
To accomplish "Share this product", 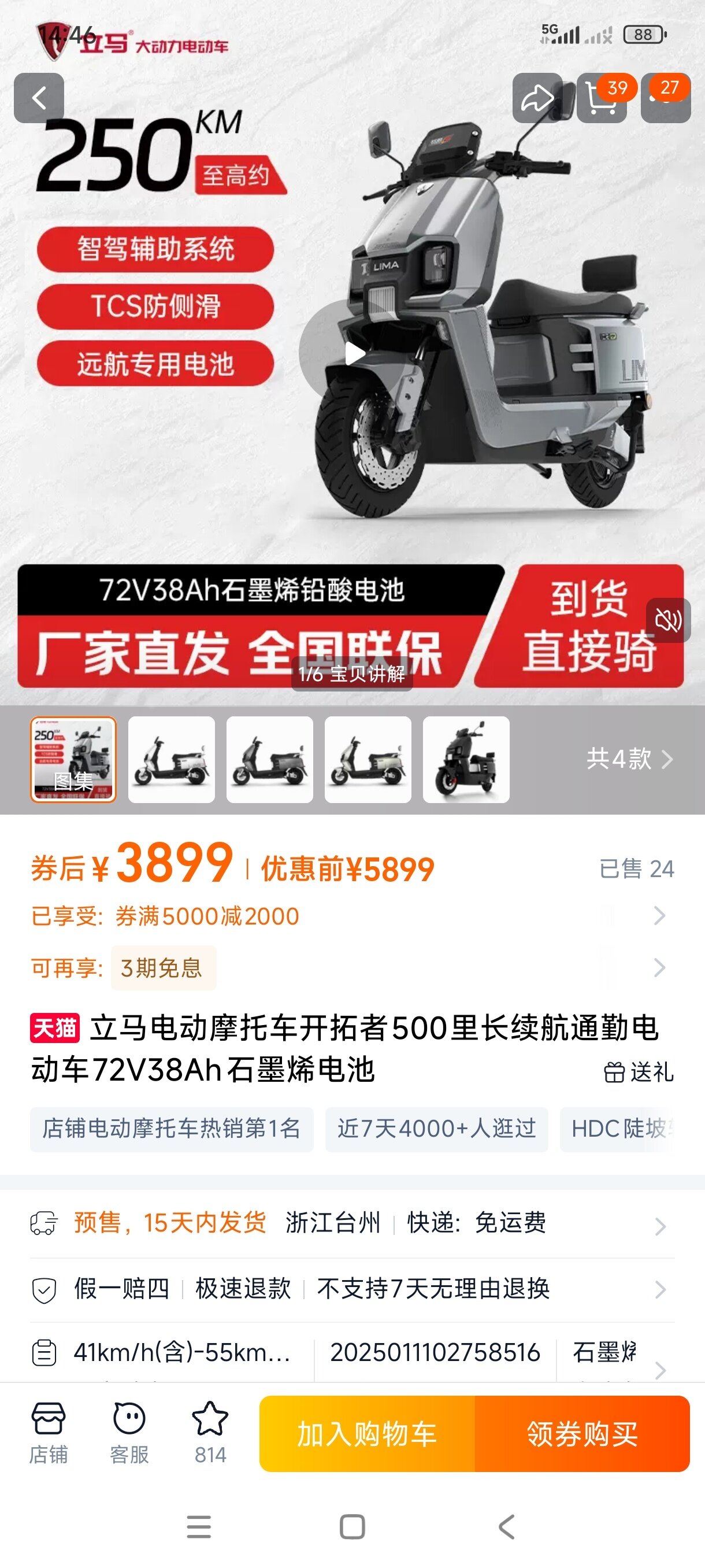I will click(x=536, y=97).
